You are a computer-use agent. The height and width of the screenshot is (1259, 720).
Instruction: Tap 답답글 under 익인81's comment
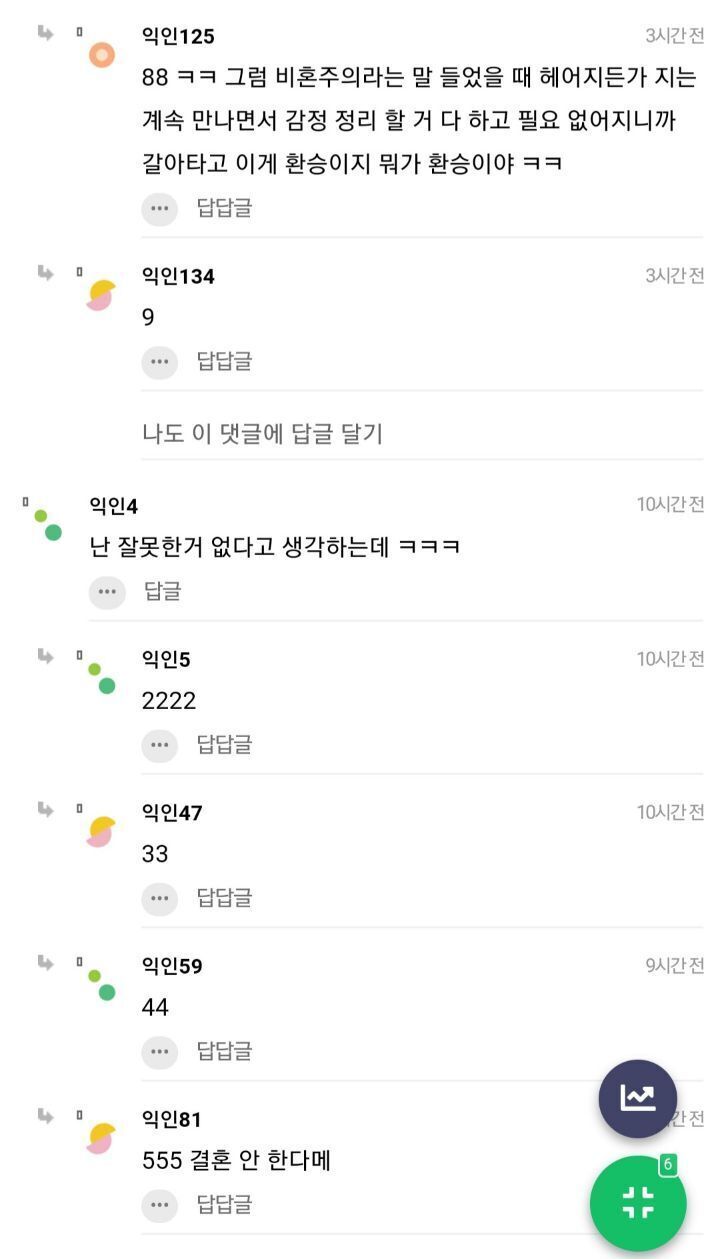coord(224,1205)
